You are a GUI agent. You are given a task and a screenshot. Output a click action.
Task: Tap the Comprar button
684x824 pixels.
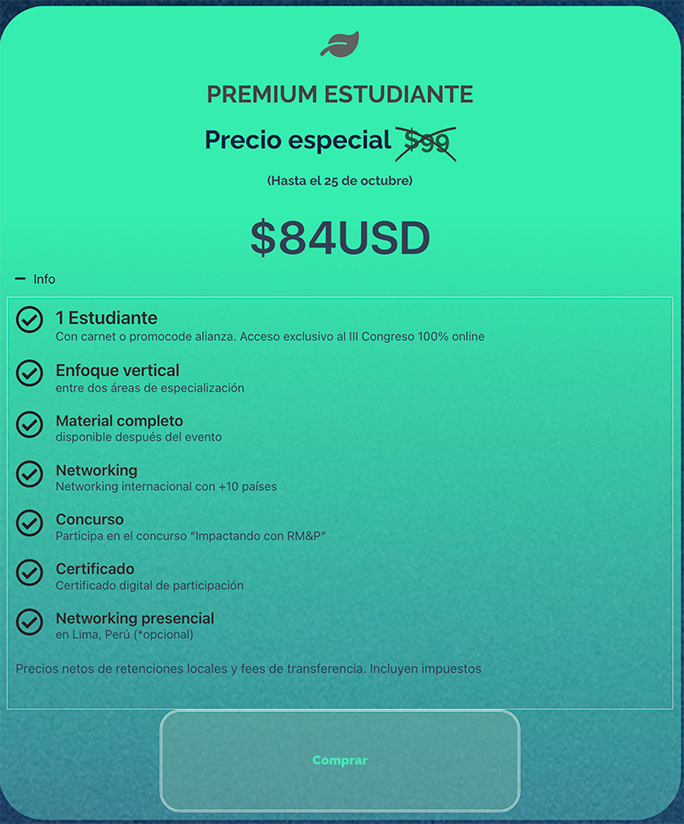click(340, 760)
